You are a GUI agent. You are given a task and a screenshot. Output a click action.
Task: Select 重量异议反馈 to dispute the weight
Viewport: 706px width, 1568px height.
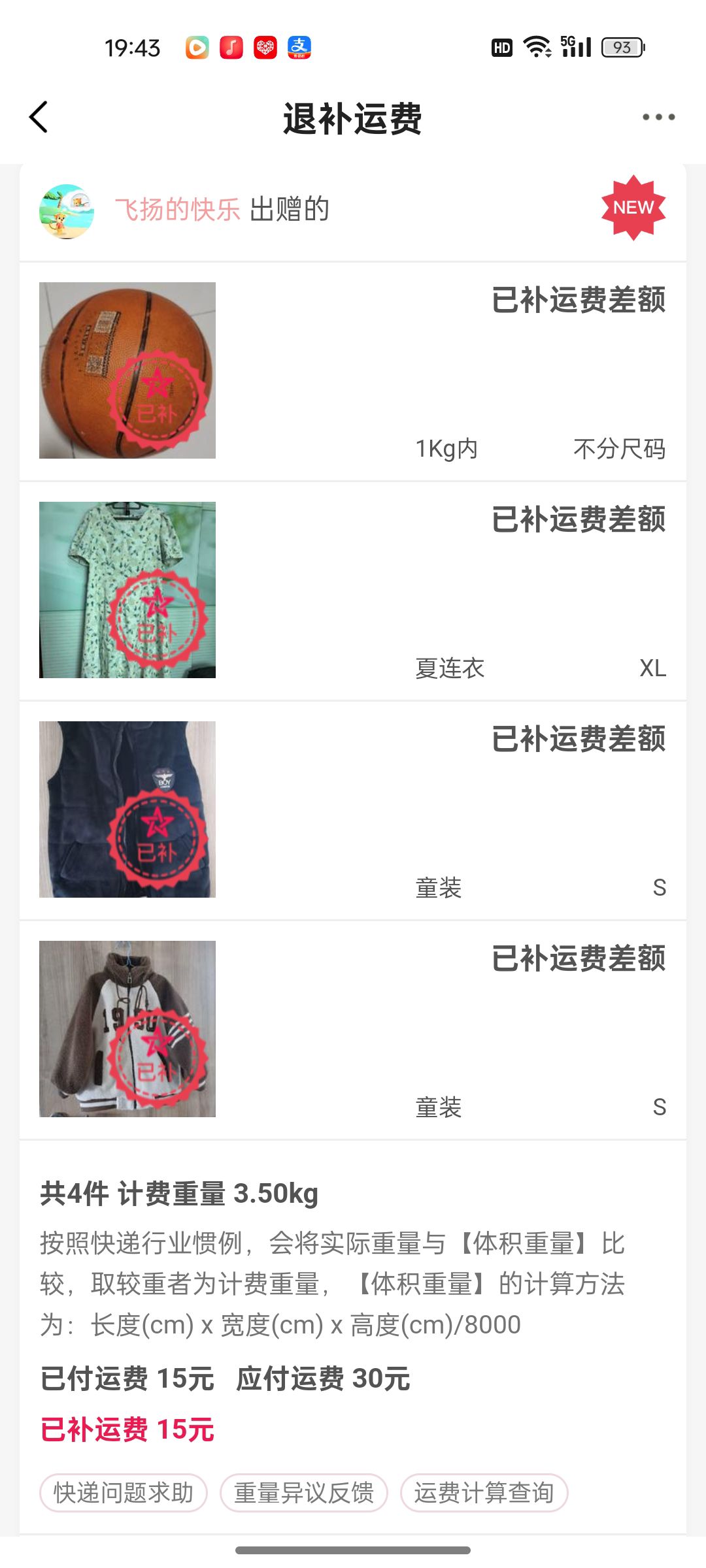point(304,1493)
